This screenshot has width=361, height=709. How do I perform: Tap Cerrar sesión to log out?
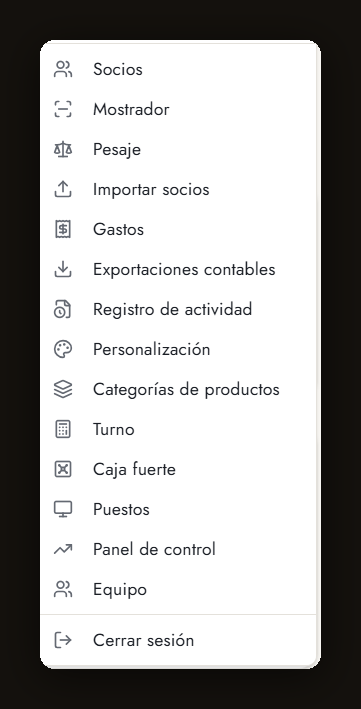pyautogui.click(x=178, y=640)
